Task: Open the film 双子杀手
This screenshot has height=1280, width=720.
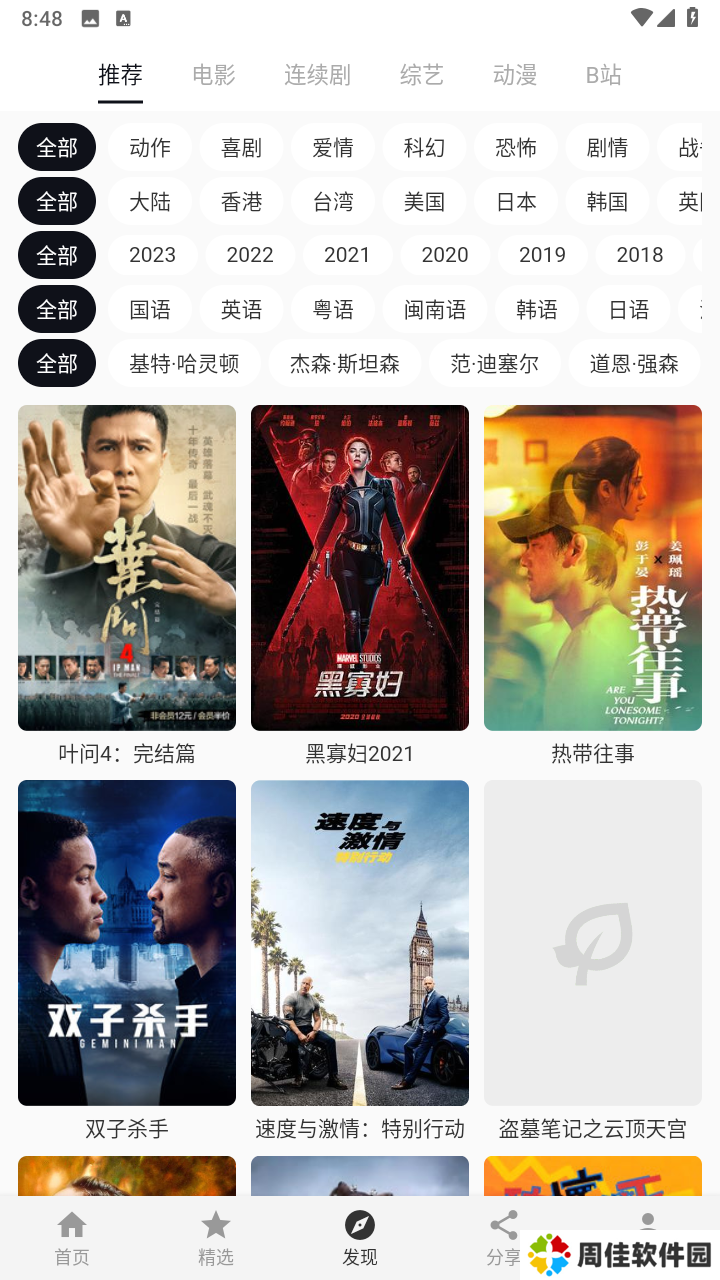Action: (x=127, y=943)
